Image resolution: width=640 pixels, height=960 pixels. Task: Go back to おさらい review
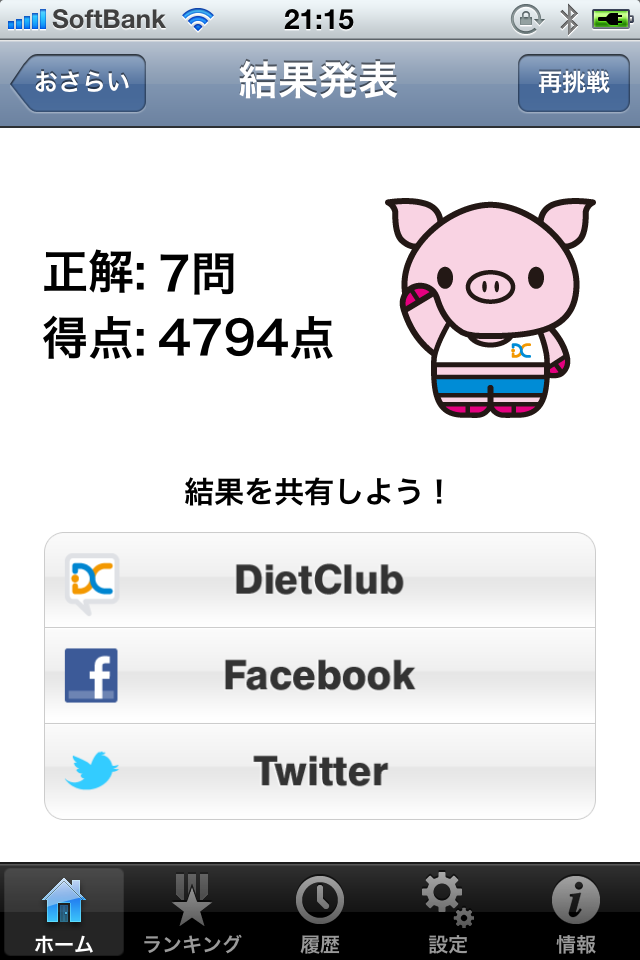click(80, 83)
